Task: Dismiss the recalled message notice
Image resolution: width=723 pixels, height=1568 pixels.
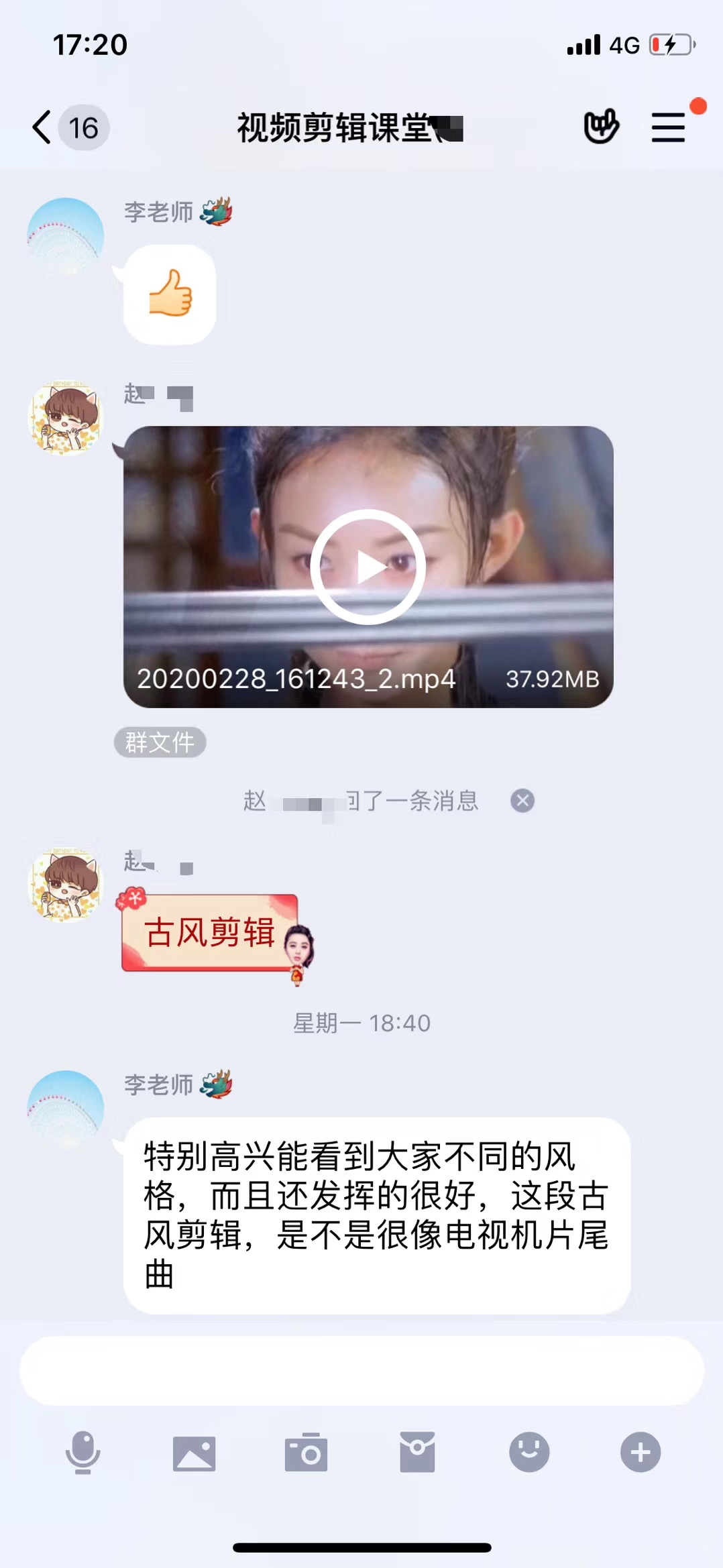Action: 522,801
